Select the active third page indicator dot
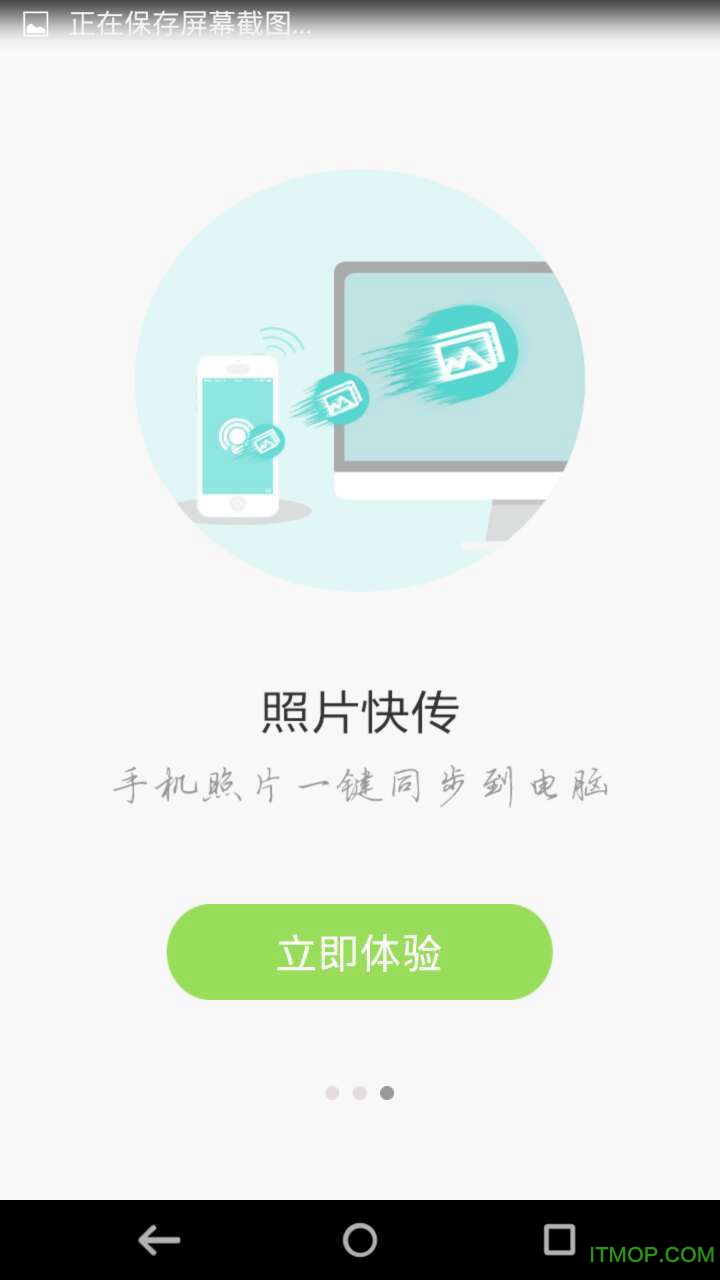The height and width of the screenshot is (1280, 720). tap(387, 1093)
